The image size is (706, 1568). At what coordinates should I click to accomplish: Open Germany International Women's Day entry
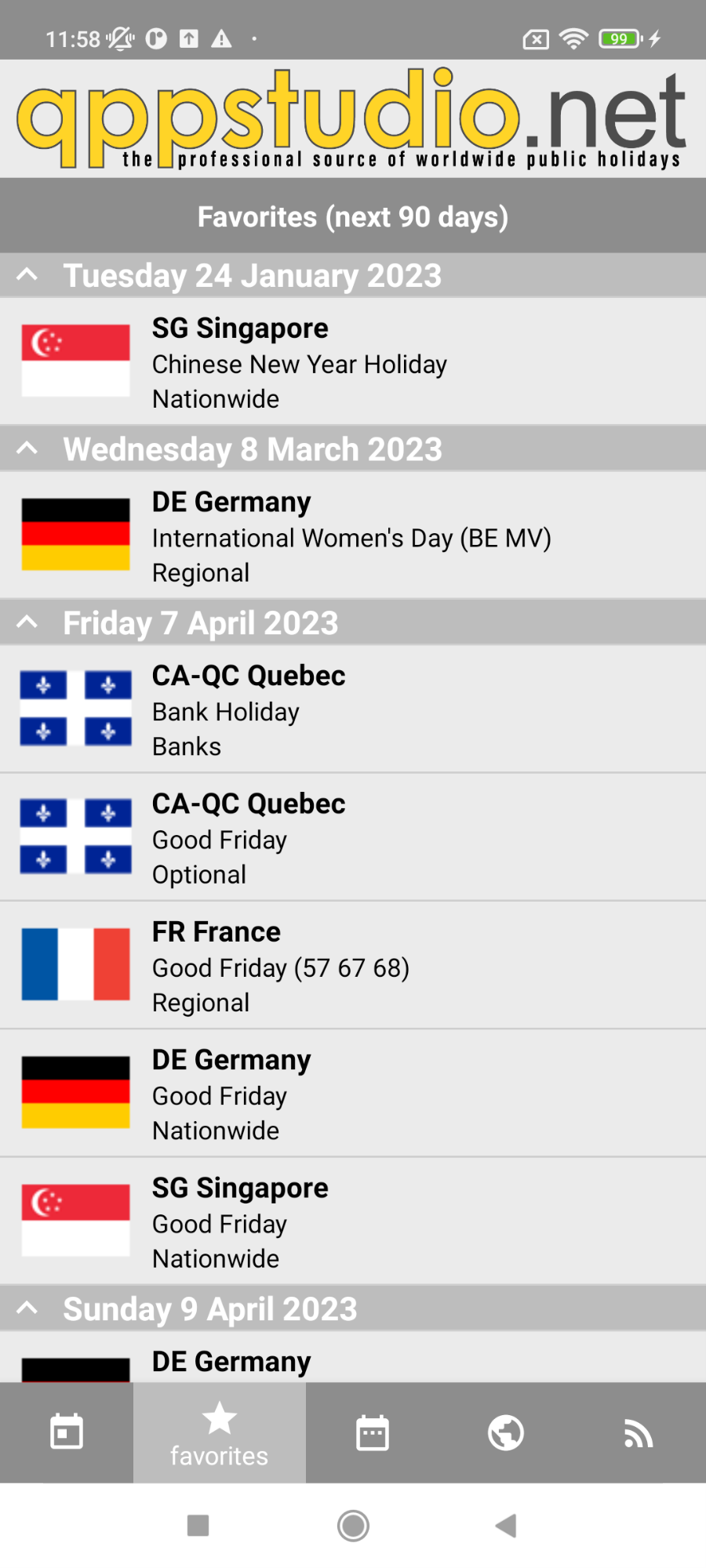tap(353, 535)
